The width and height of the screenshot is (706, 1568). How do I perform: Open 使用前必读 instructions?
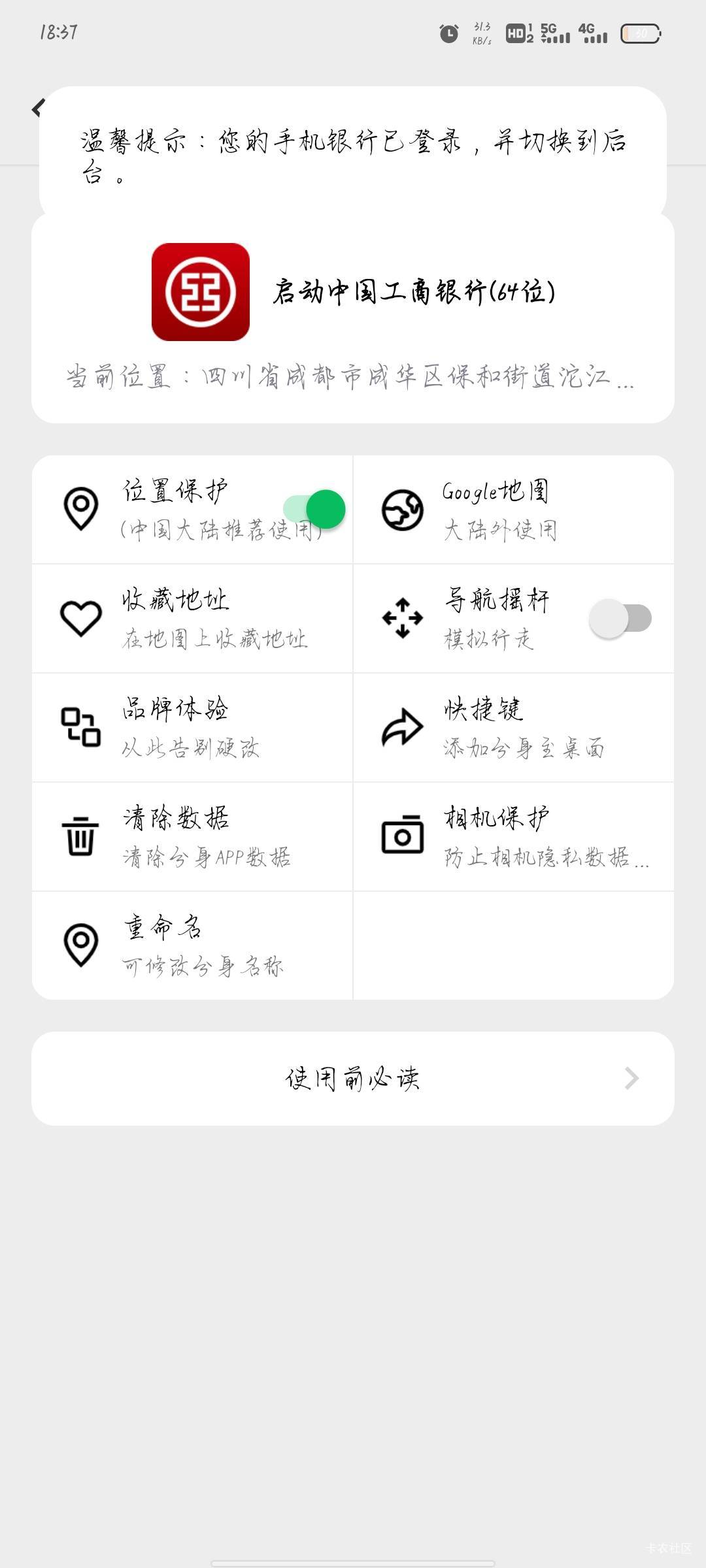(x=353, y=1079)
